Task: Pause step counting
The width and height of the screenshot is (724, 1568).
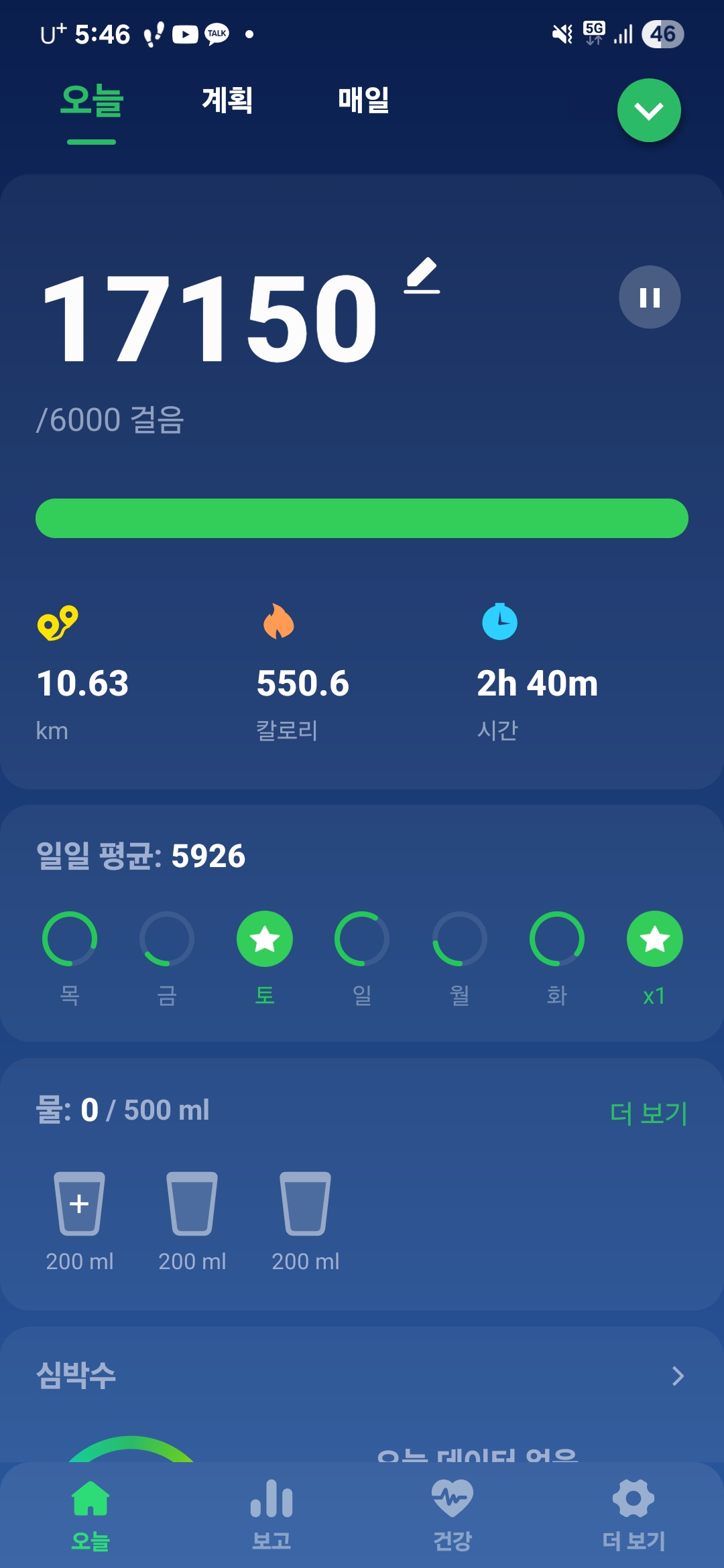Action: pos(649,297)
